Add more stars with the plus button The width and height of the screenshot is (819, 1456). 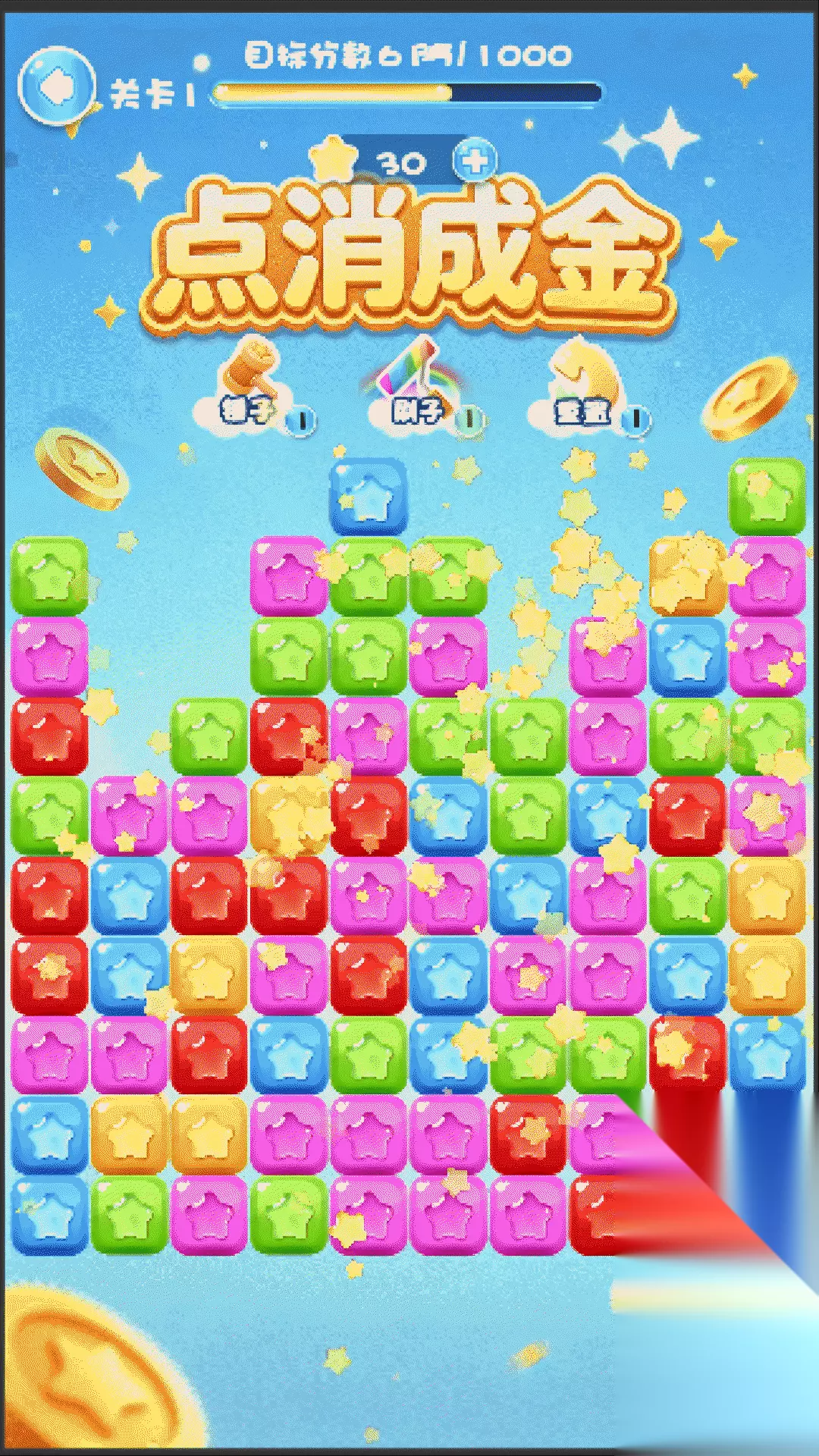(x=475, y=161)
